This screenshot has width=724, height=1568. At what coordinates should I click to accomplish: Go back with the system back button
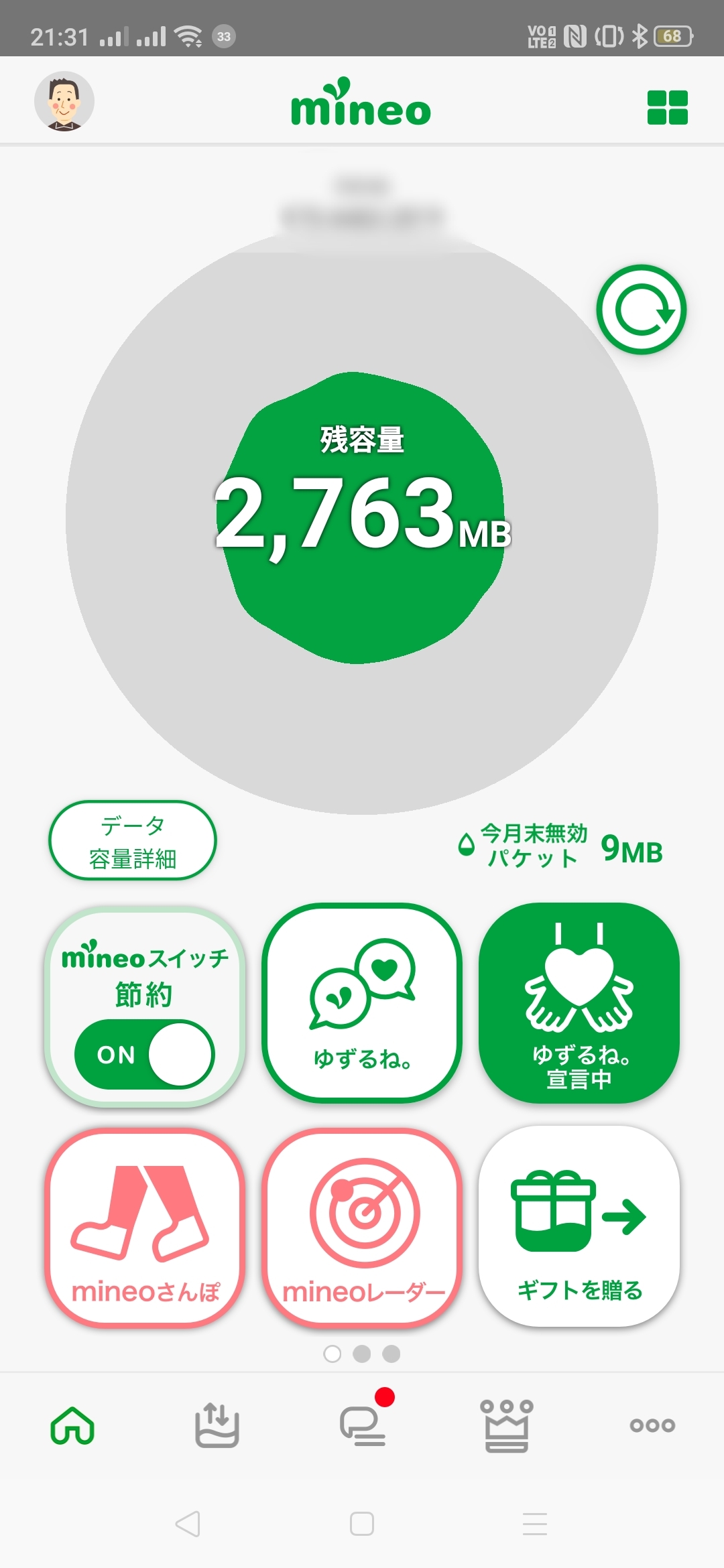pos(188,1524)
